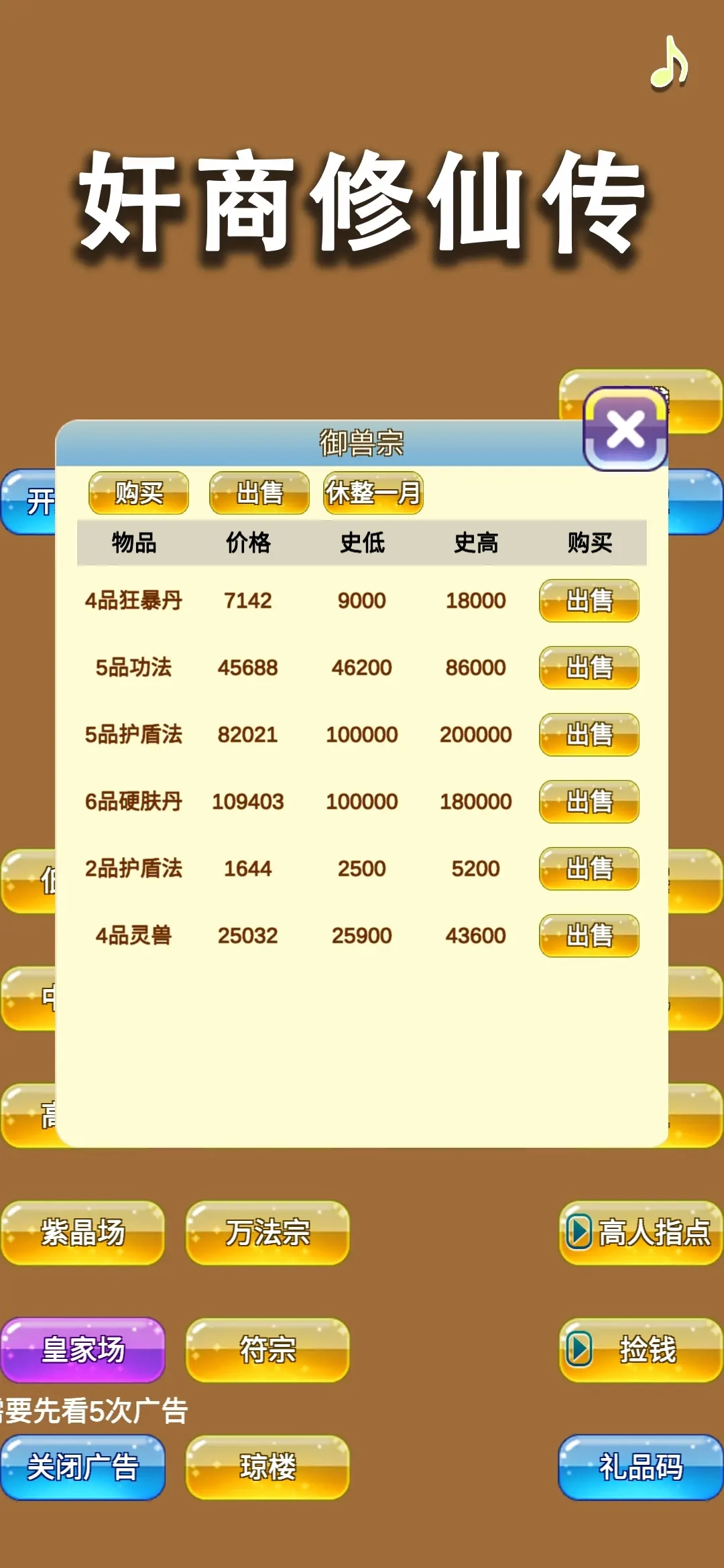Sell the 5品功法 item
This screenshot has height=1568, width=724.
[x=589, y=667]
